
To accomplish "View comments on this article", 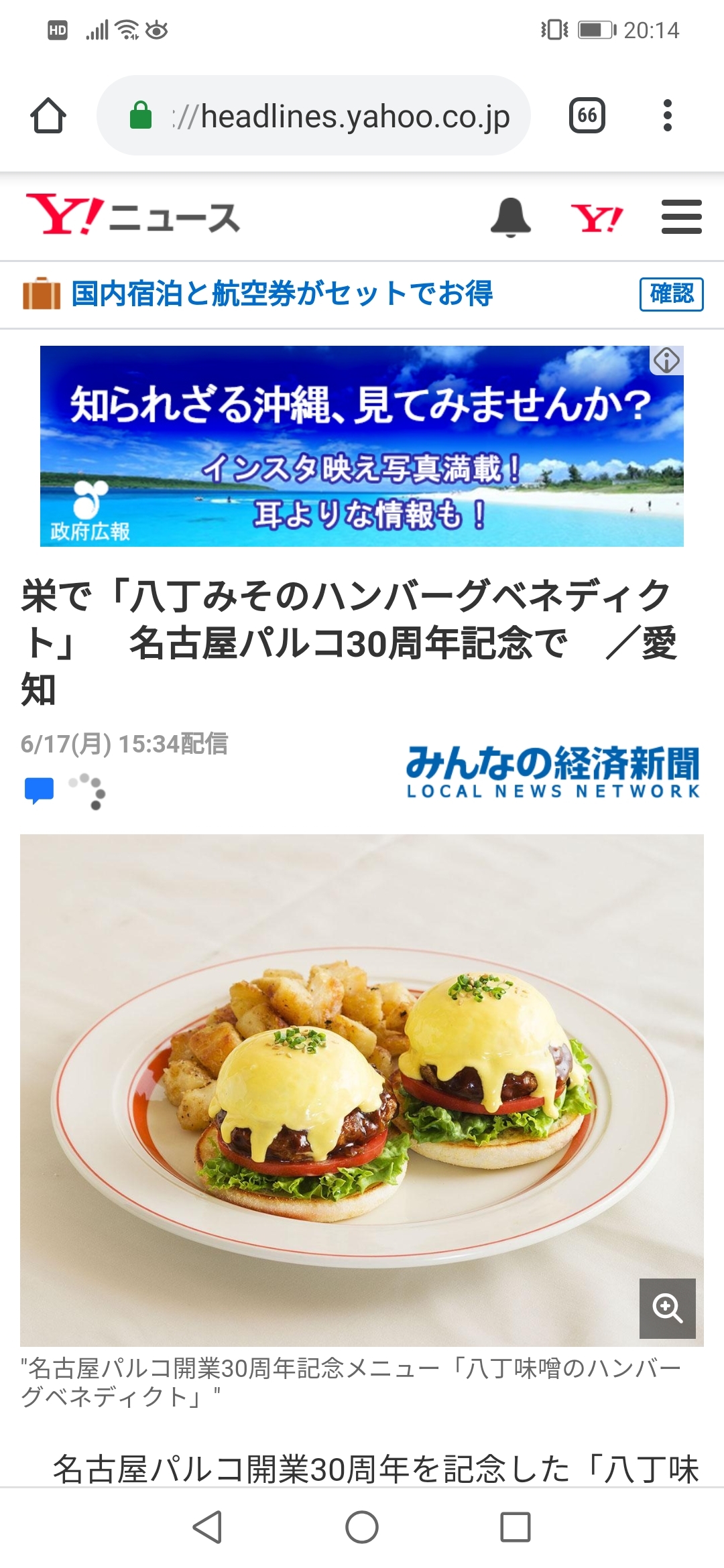I will tap(39, 789).
